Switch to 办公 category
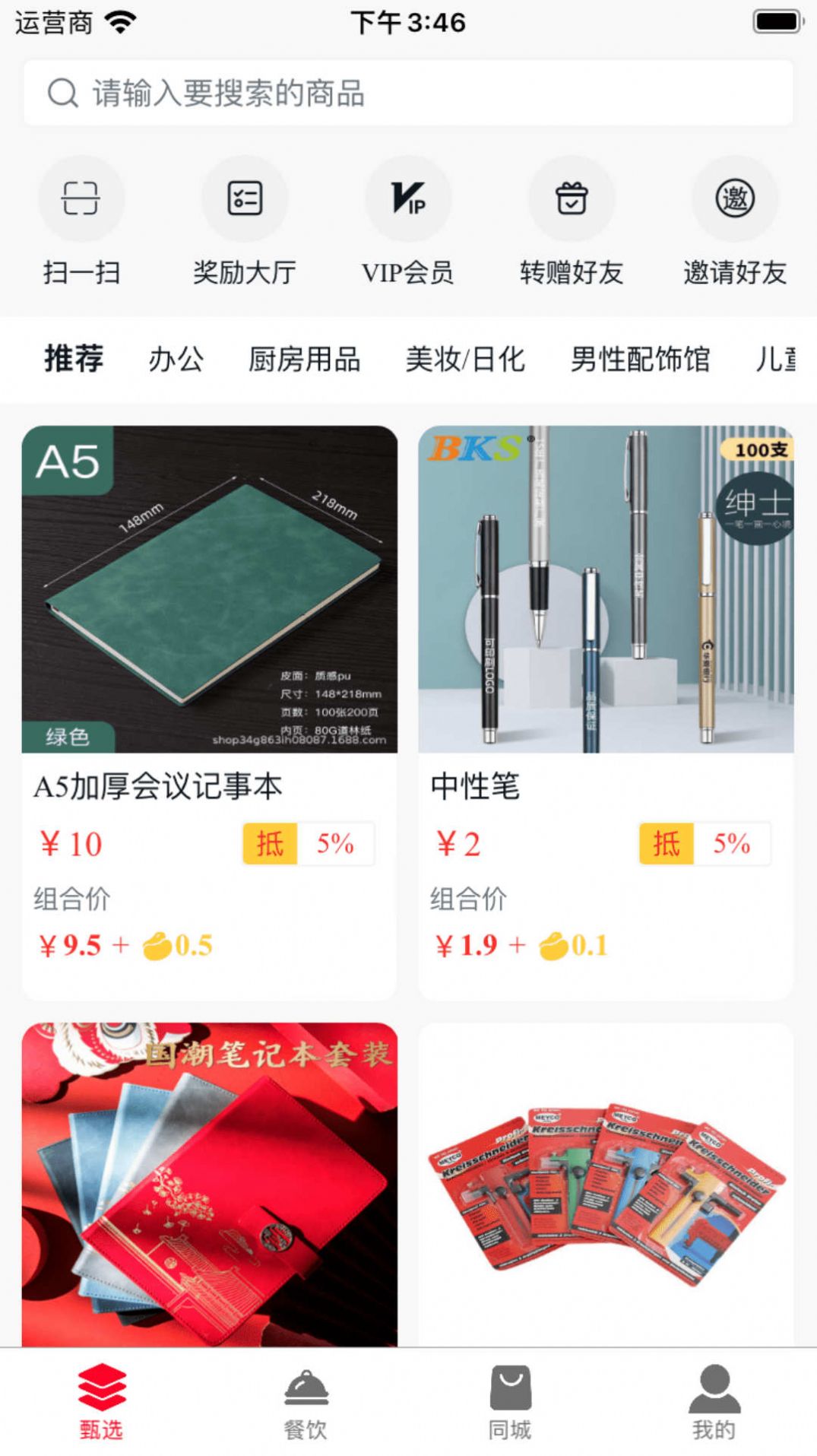 tap(176, 359)
